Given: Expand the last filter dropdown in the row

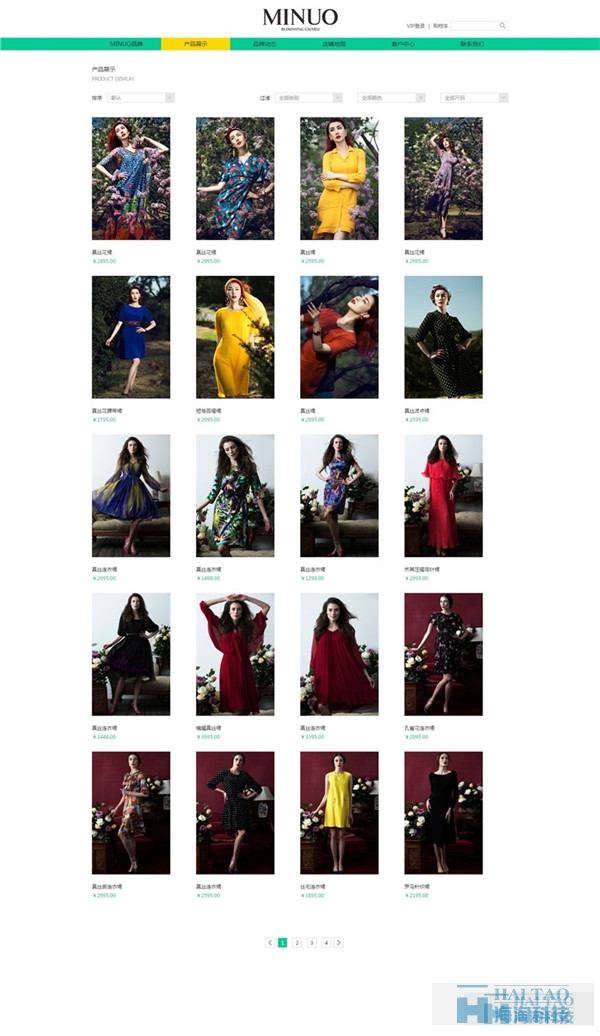Looking at the screenshot, I should [474, 98].
